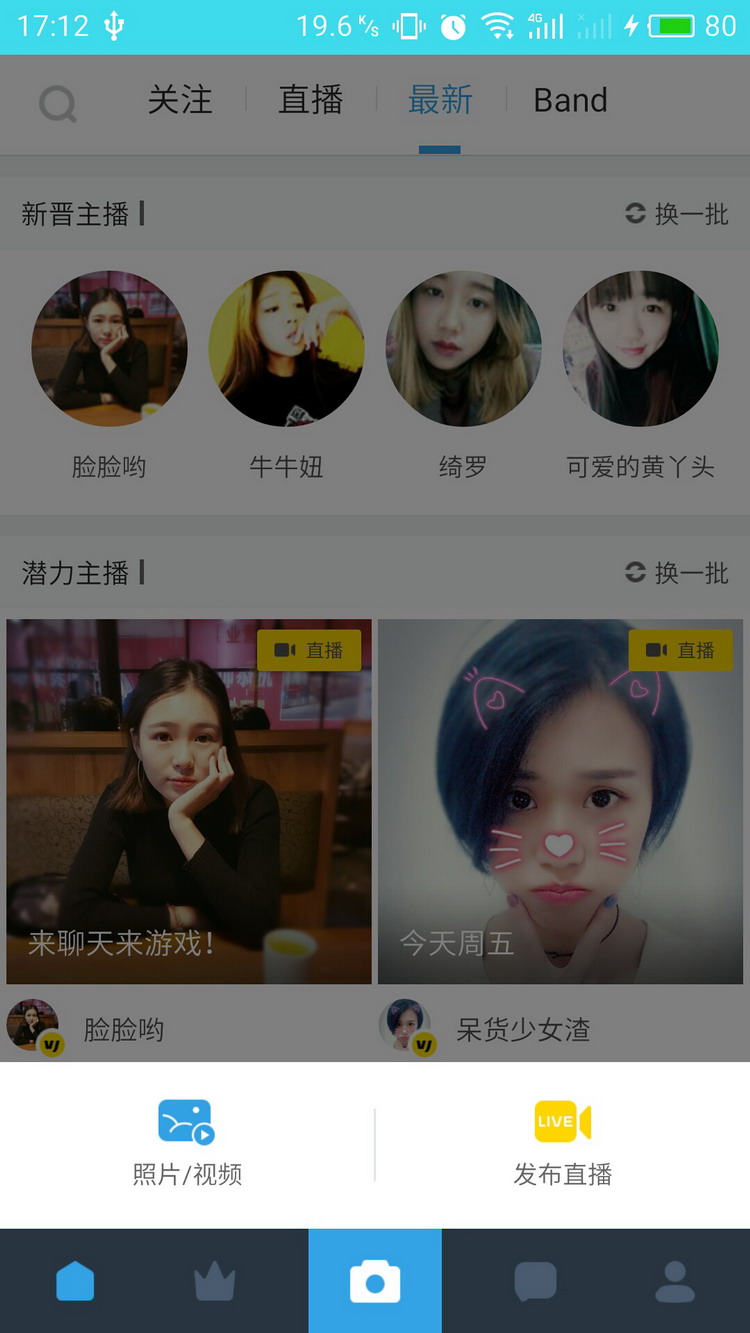Open 绮罗's profile avatar
Image resolution: width=750 pixels, height=1333 pixels.
coord(463,349)
